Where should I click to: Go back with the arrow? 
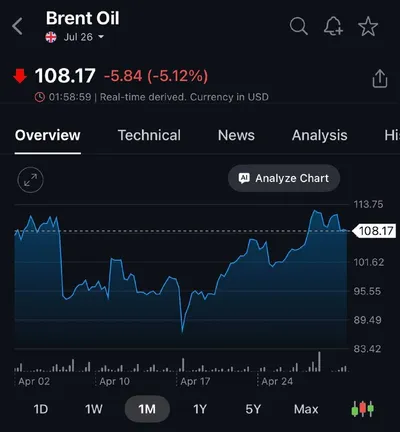pos(17,26)
